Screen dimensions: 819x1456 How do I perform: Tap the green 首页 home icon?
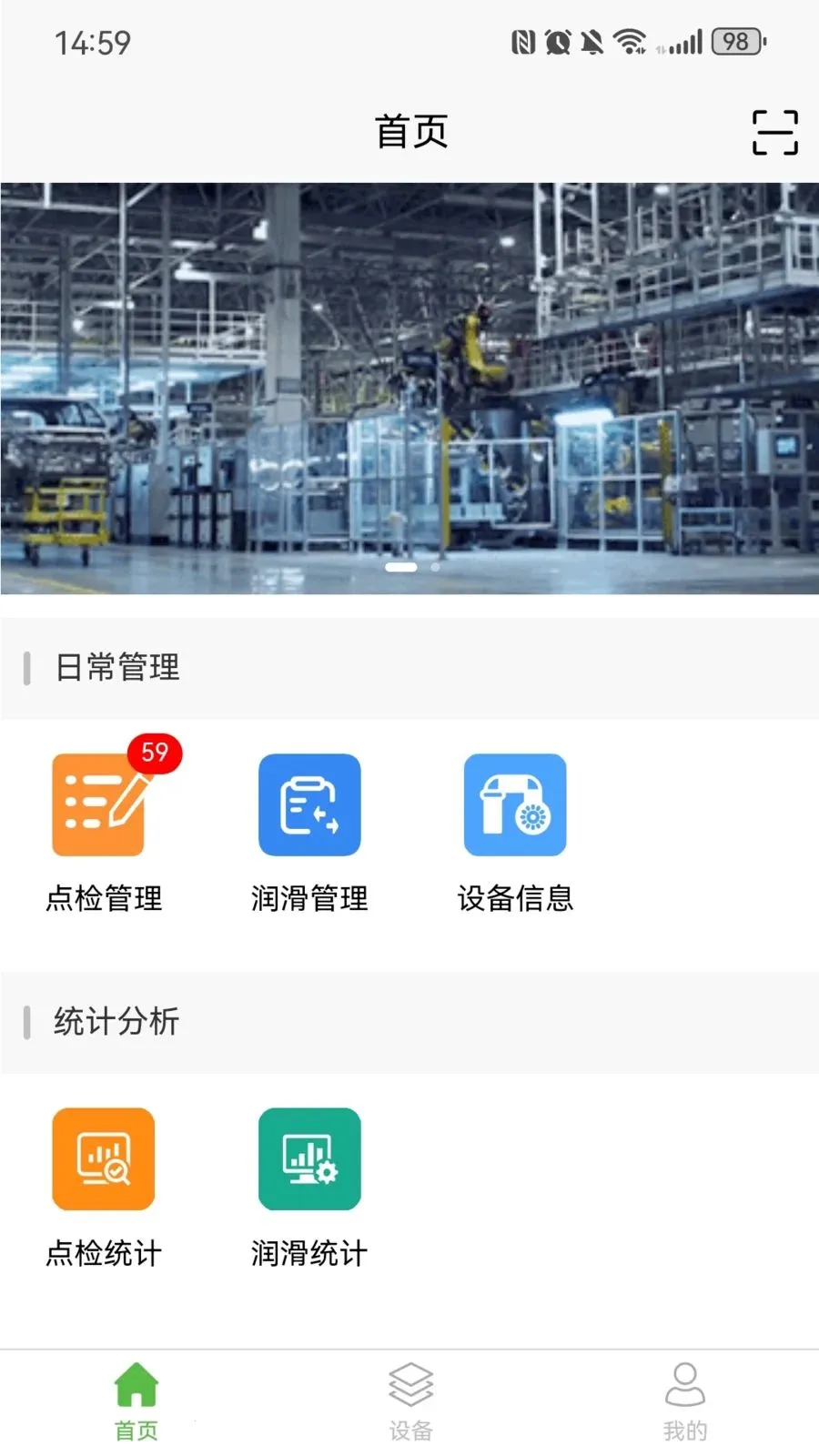point(136,1380)
